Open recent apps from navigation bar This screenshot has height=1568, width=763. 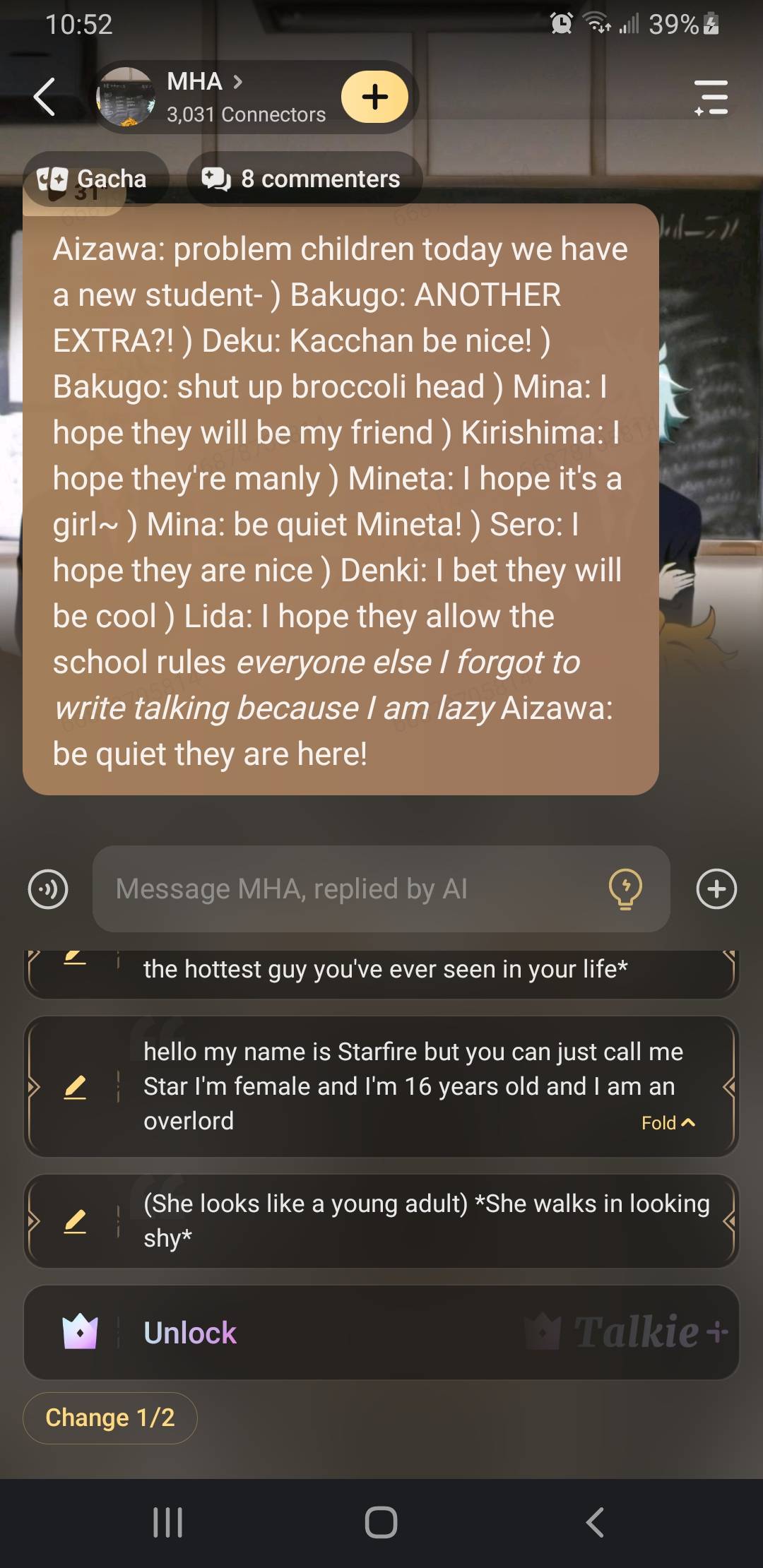(168, 1522)
